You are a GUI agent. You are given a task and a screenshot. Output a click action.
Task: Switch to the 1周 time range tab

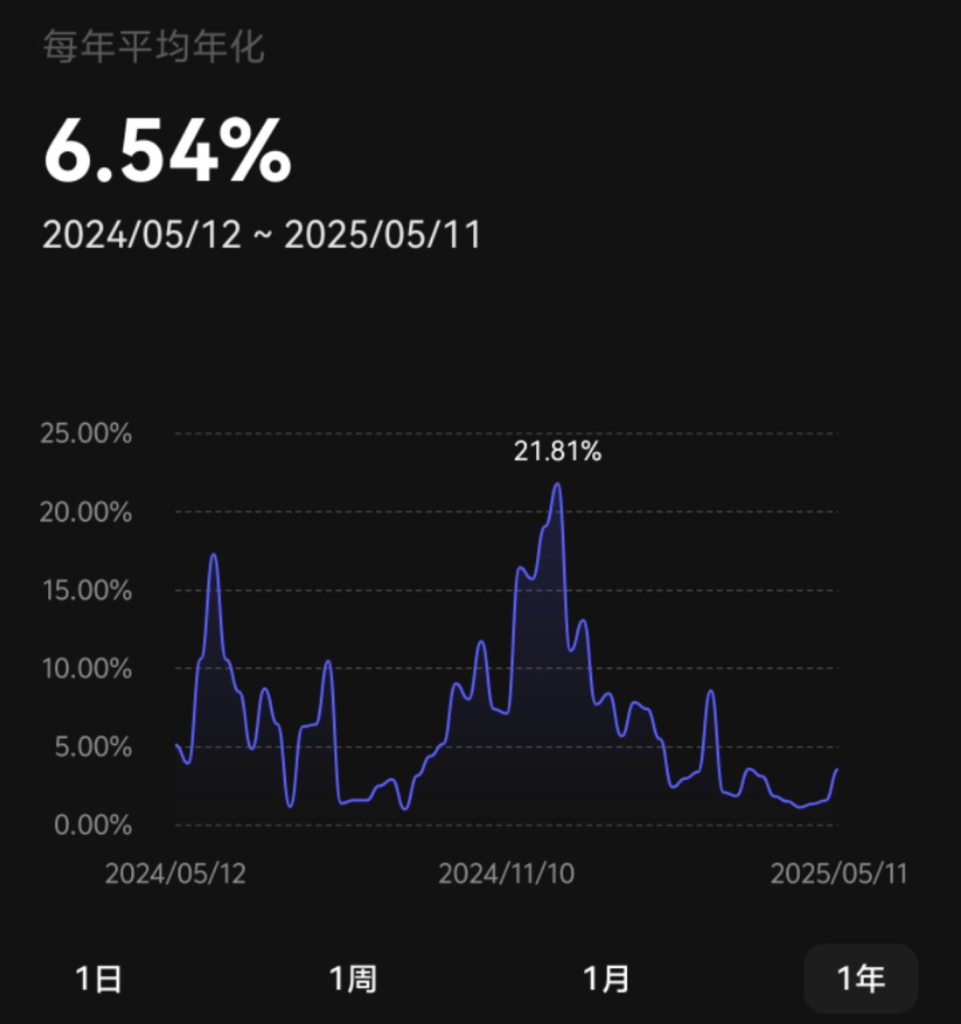coord(352,977)
